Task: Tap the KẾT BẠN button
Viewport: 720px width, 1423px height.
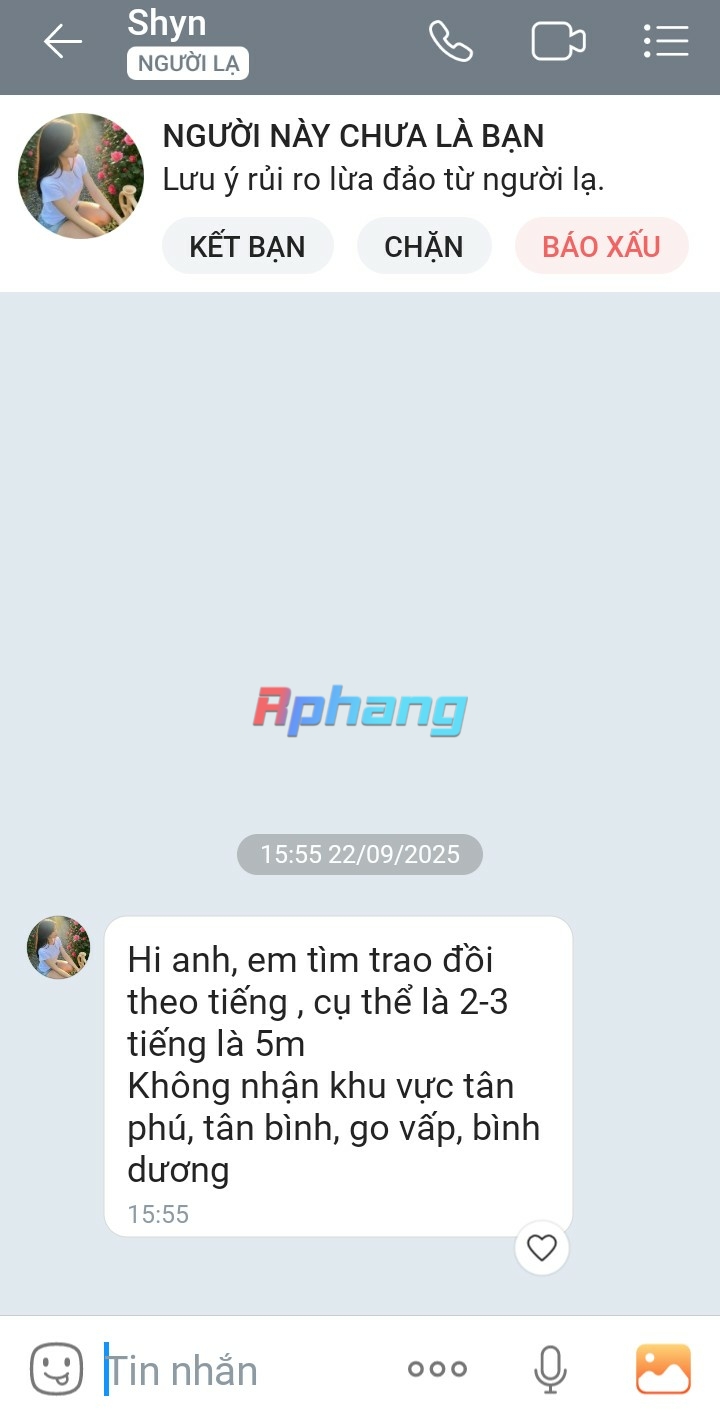Action: (247, 246)
